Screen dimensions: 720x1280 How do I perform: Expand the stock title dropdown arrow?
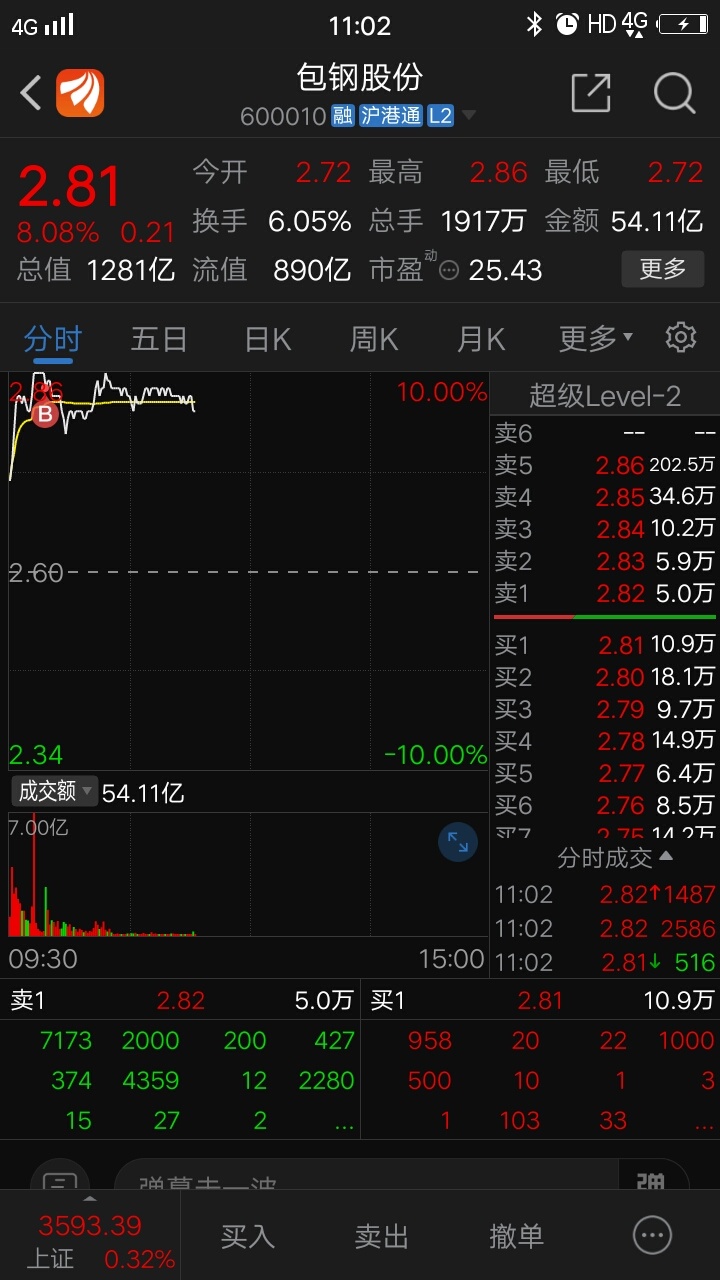tap(468, 116)
